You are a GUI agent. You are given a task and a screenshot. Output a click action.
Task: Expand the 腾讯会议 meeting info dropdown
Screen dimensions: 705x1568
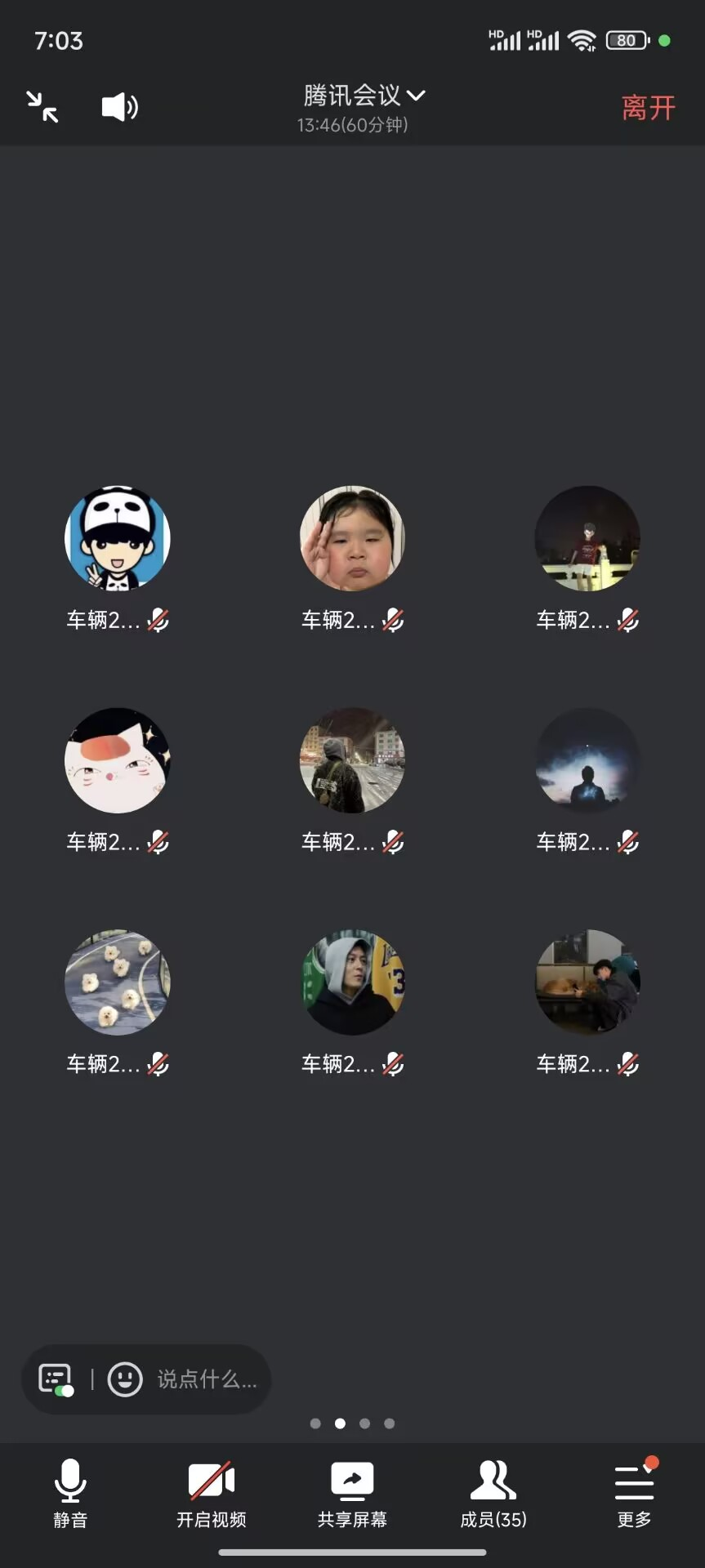pos(364,96)
